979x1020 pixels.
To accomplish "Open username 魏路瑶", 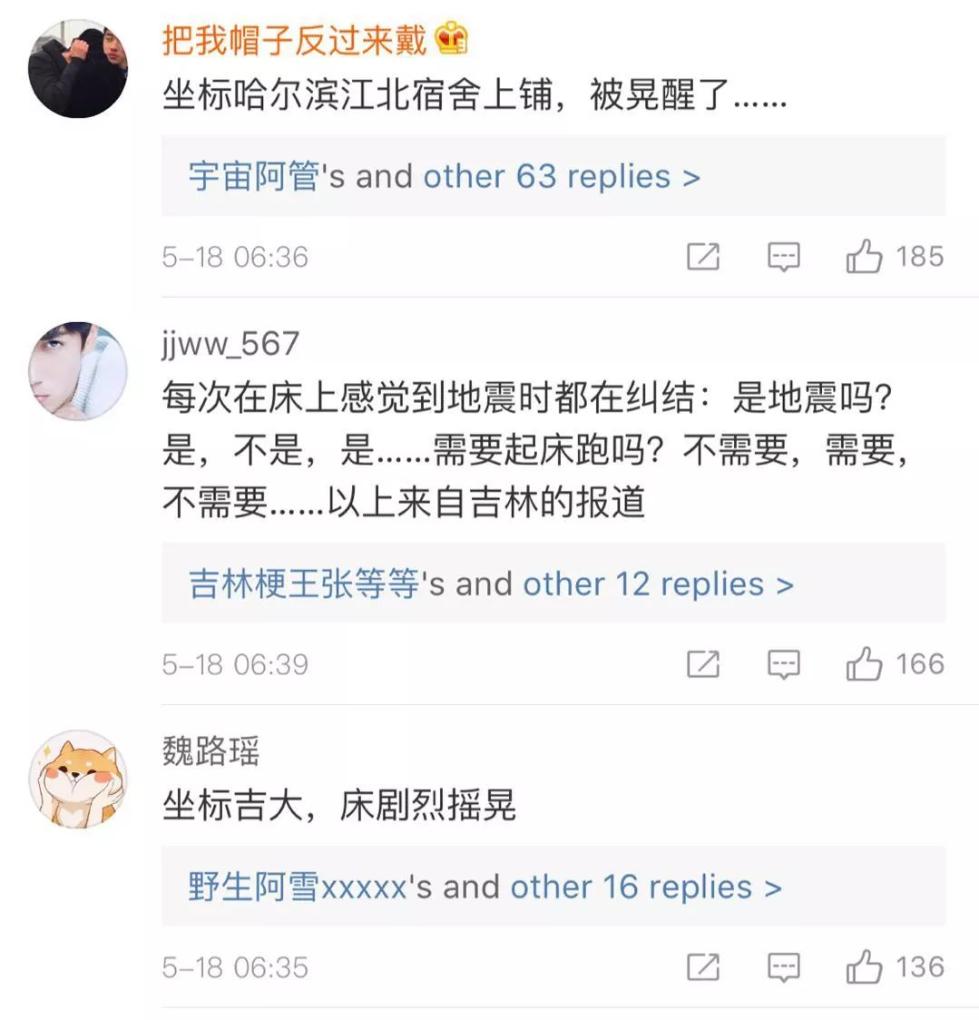I will [x=210, y=751].
